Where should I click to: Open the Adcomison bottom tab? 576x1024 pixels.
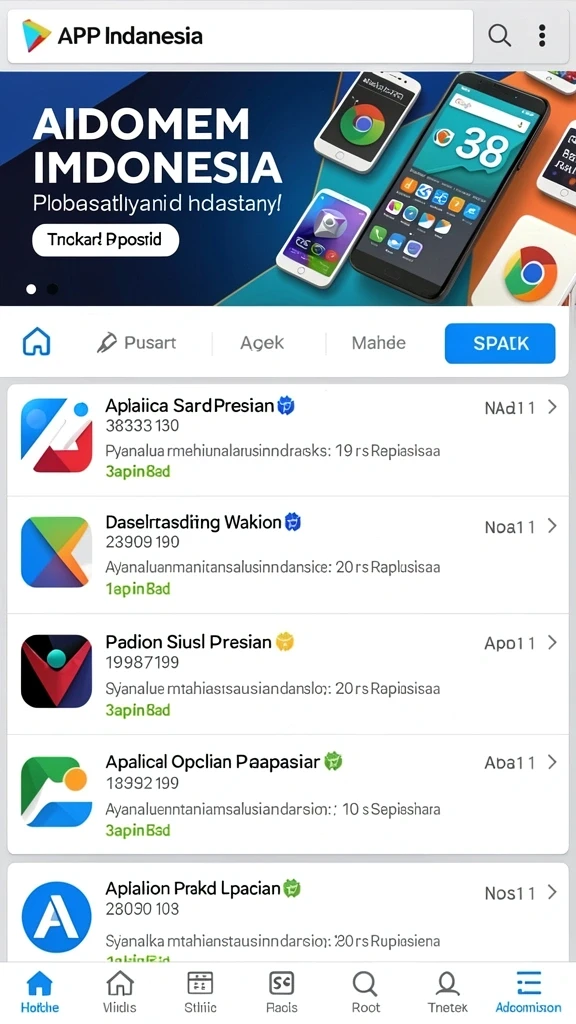click(528, 991)
